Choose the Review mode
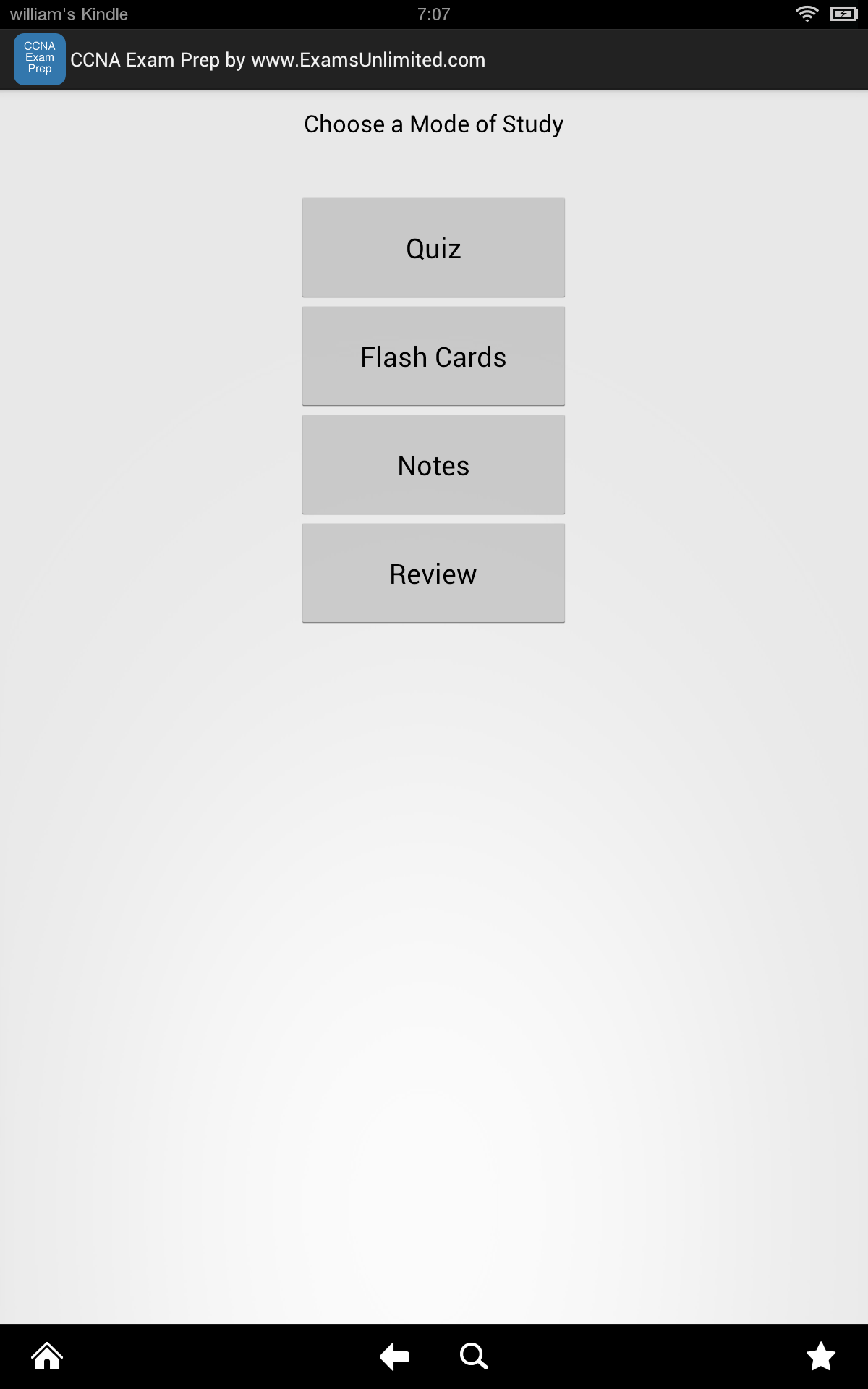Screen dimensions: 868x1389 click(433, 573)
